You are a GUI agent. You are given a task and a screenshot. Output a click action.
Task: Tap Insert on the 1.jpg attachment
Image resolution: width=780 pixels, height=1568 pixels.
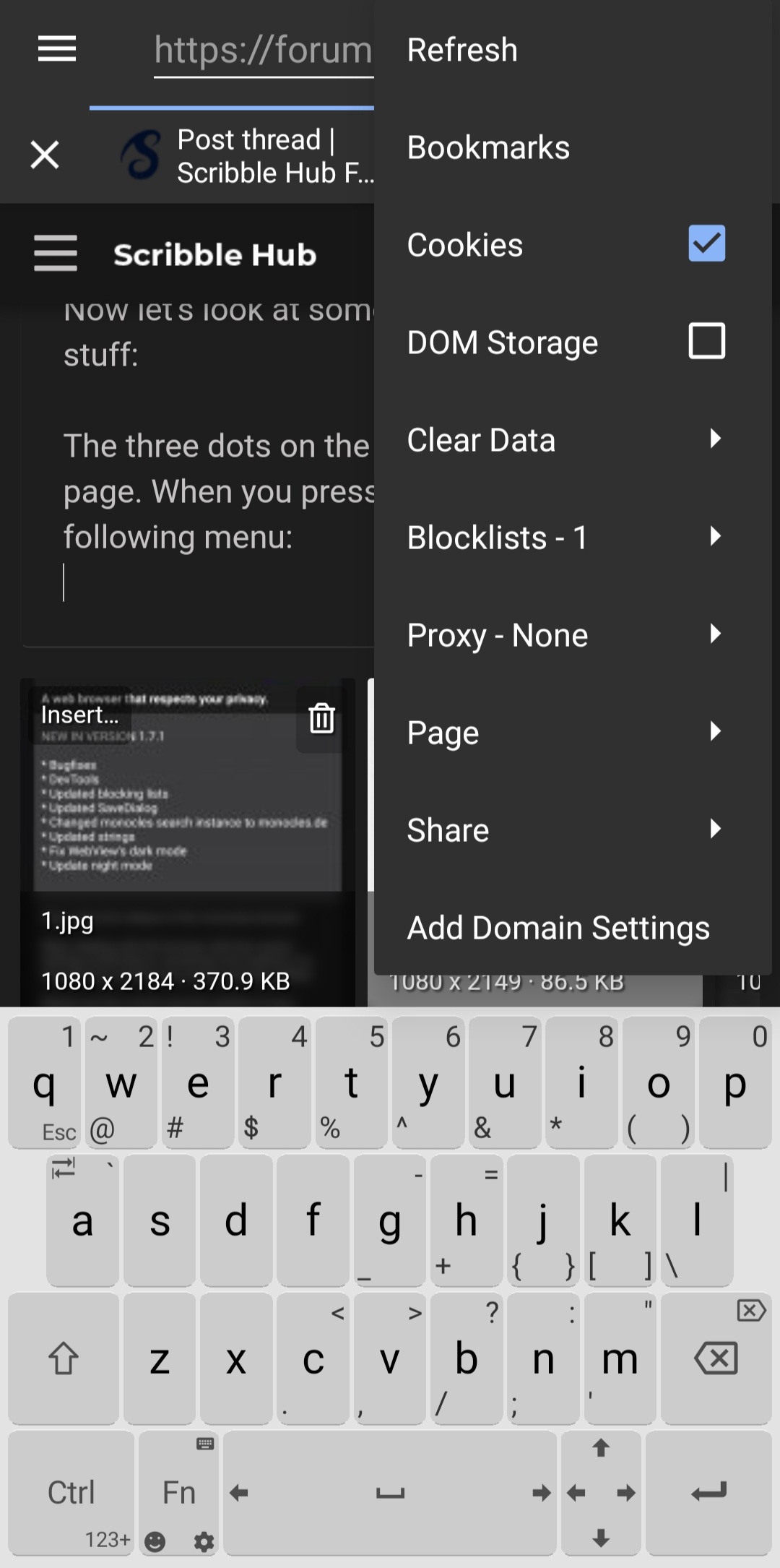[79, 715]
